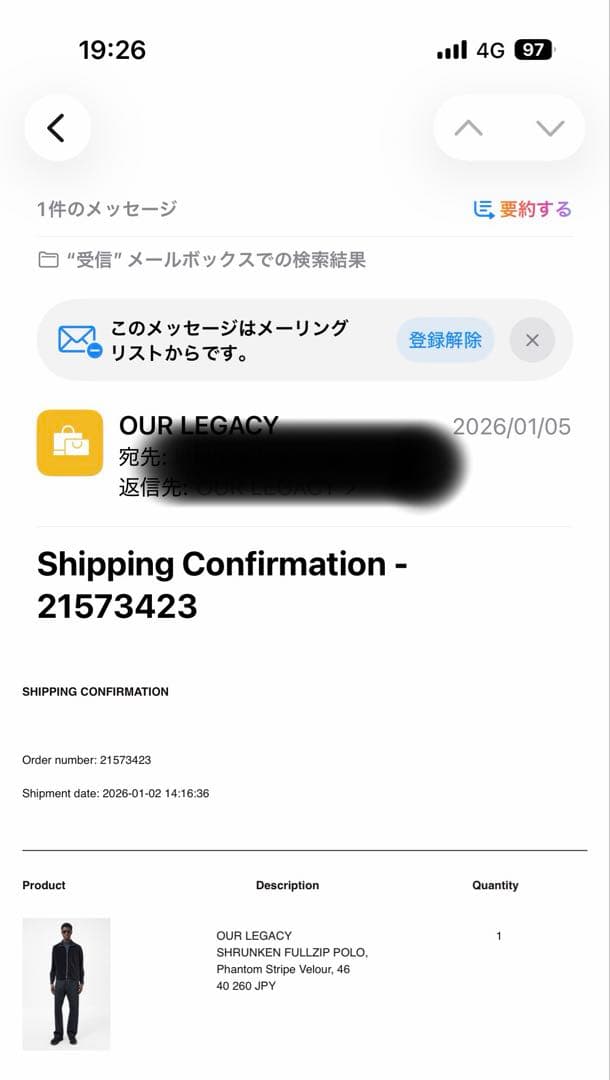Dismiss the mailing list banner
The height and width of the screenshot is (1080, 610).
532,340
